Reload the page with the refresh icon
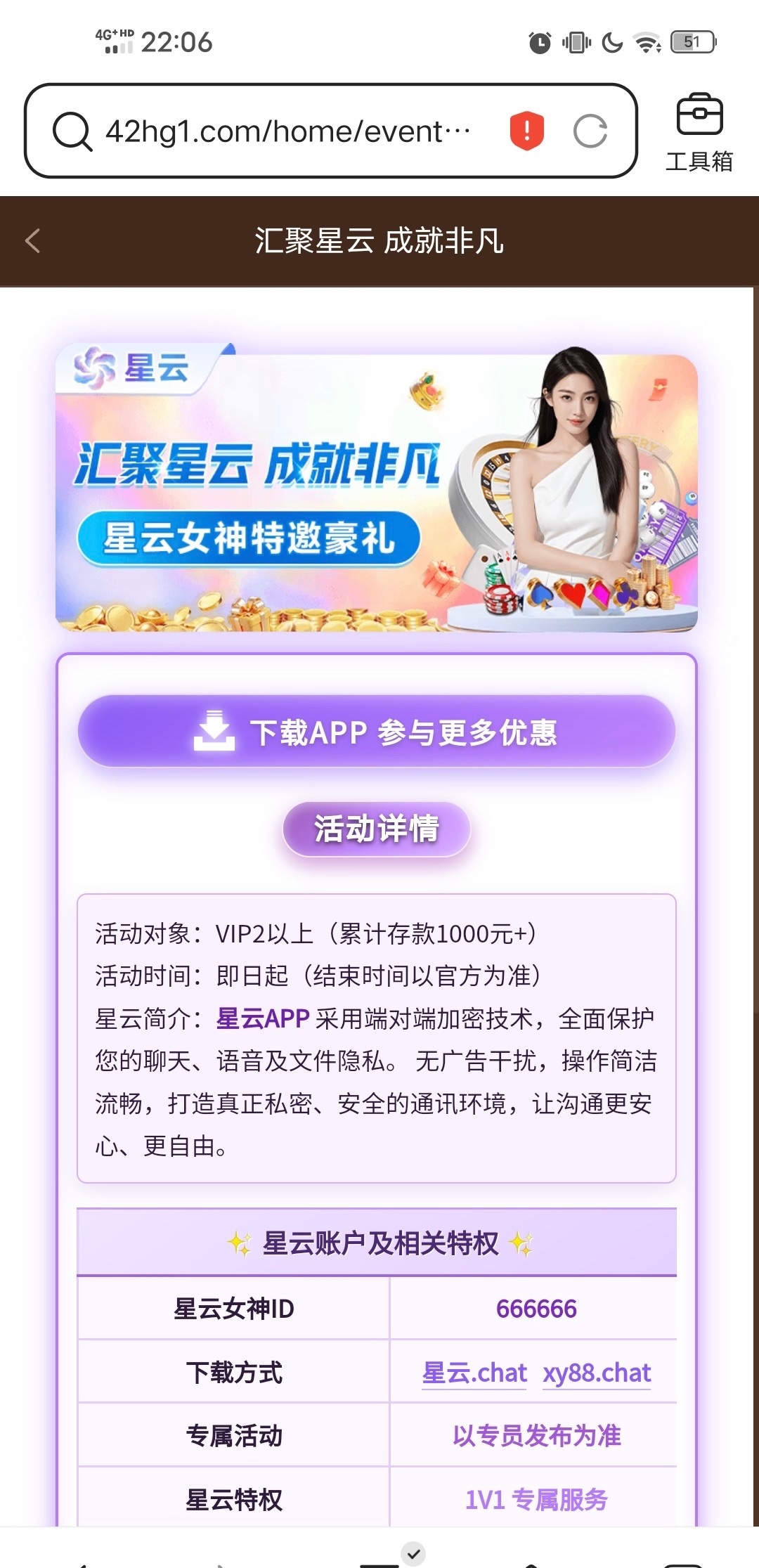 point(590,131)
